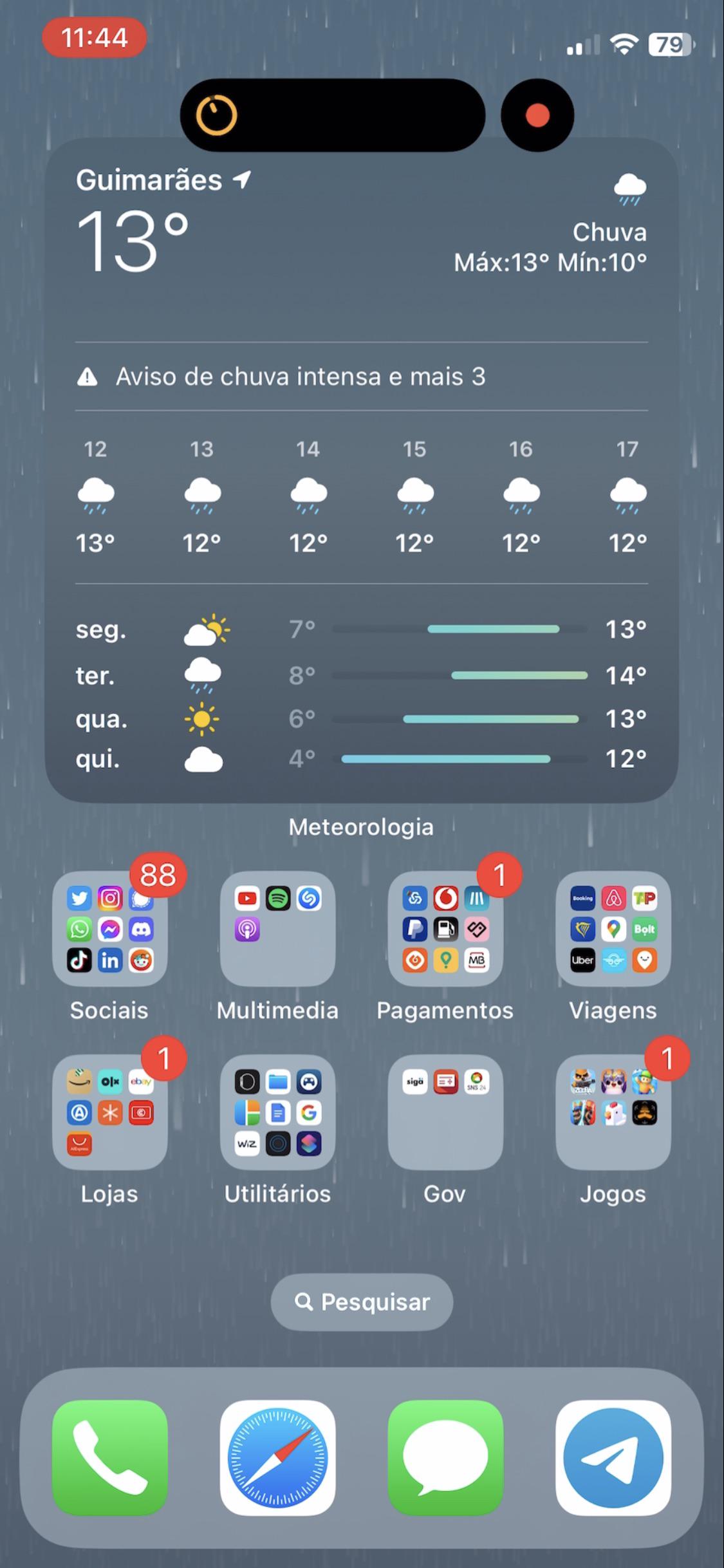Launch the Phone app from the dock

[x=110, y=1457]
